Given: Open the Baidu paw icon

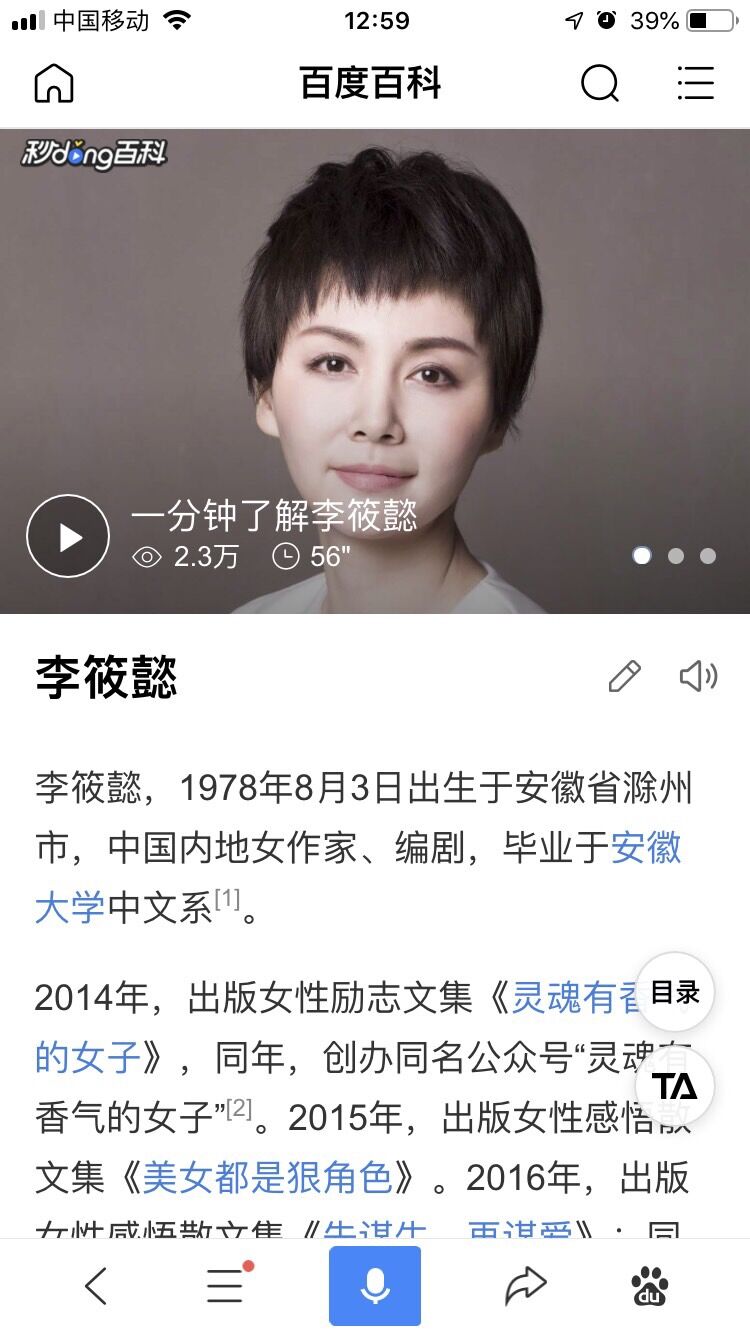Looking at the screenshot, I should (650, 1286).
